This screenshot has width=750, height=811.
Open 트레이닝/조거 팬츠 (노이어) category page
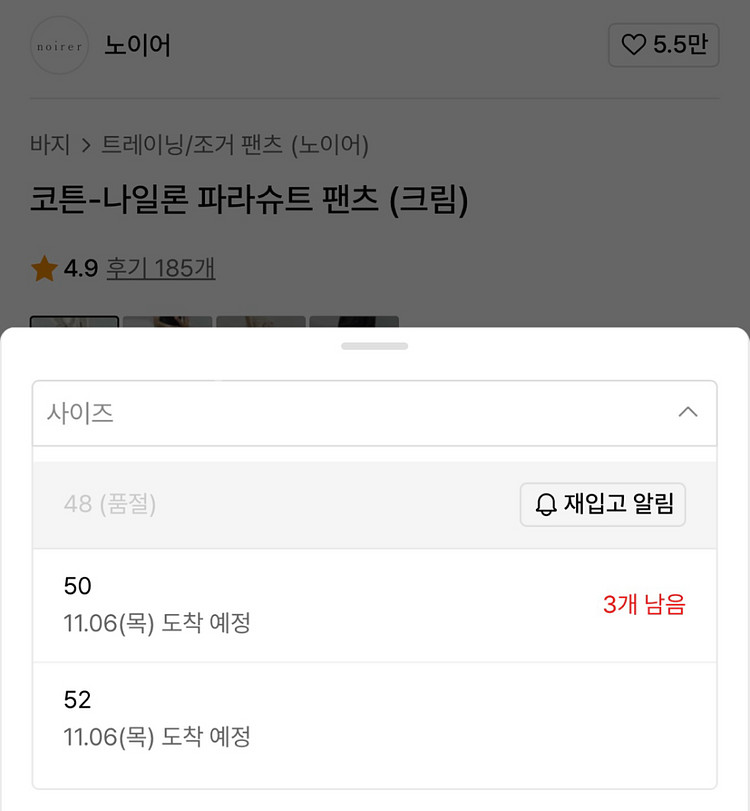[x=236, y=144]
